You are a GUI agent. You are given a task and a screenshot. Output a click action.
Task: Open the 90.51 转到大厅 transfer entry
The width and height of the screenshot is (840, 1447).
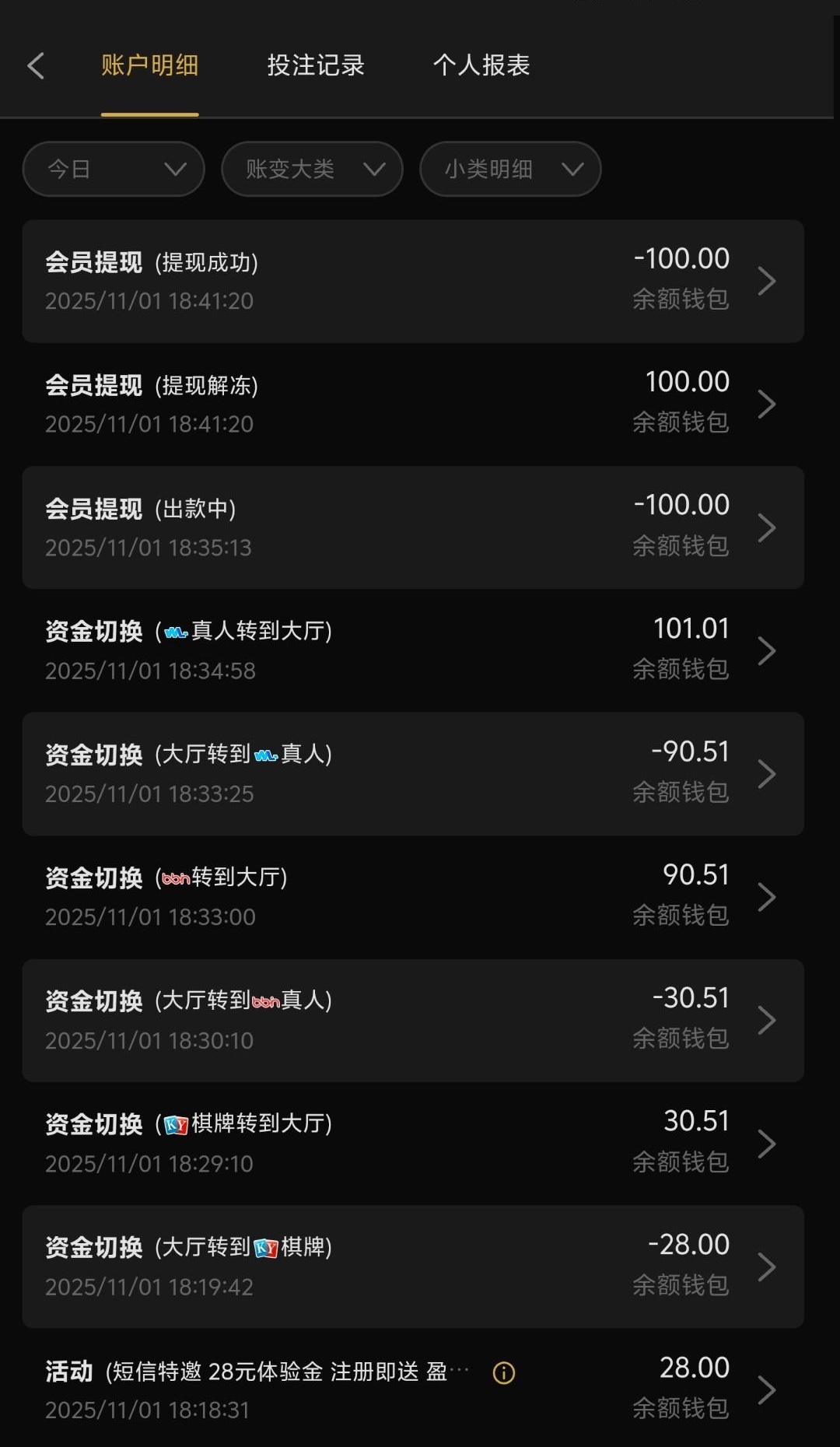(412, 897)
